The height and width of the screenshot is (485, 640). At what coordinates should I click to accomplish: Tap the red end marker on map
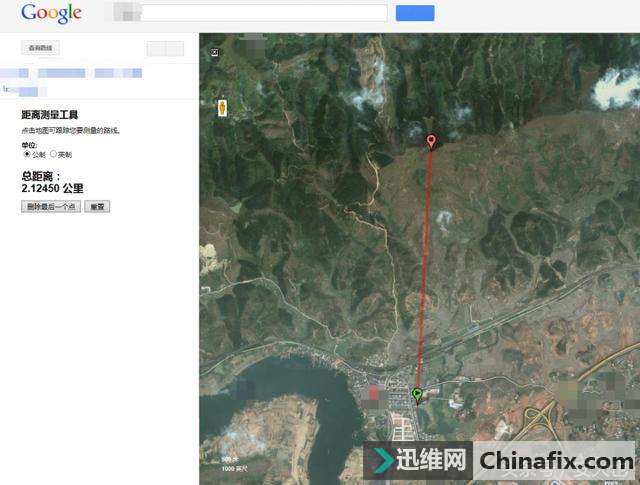[431, 141]
